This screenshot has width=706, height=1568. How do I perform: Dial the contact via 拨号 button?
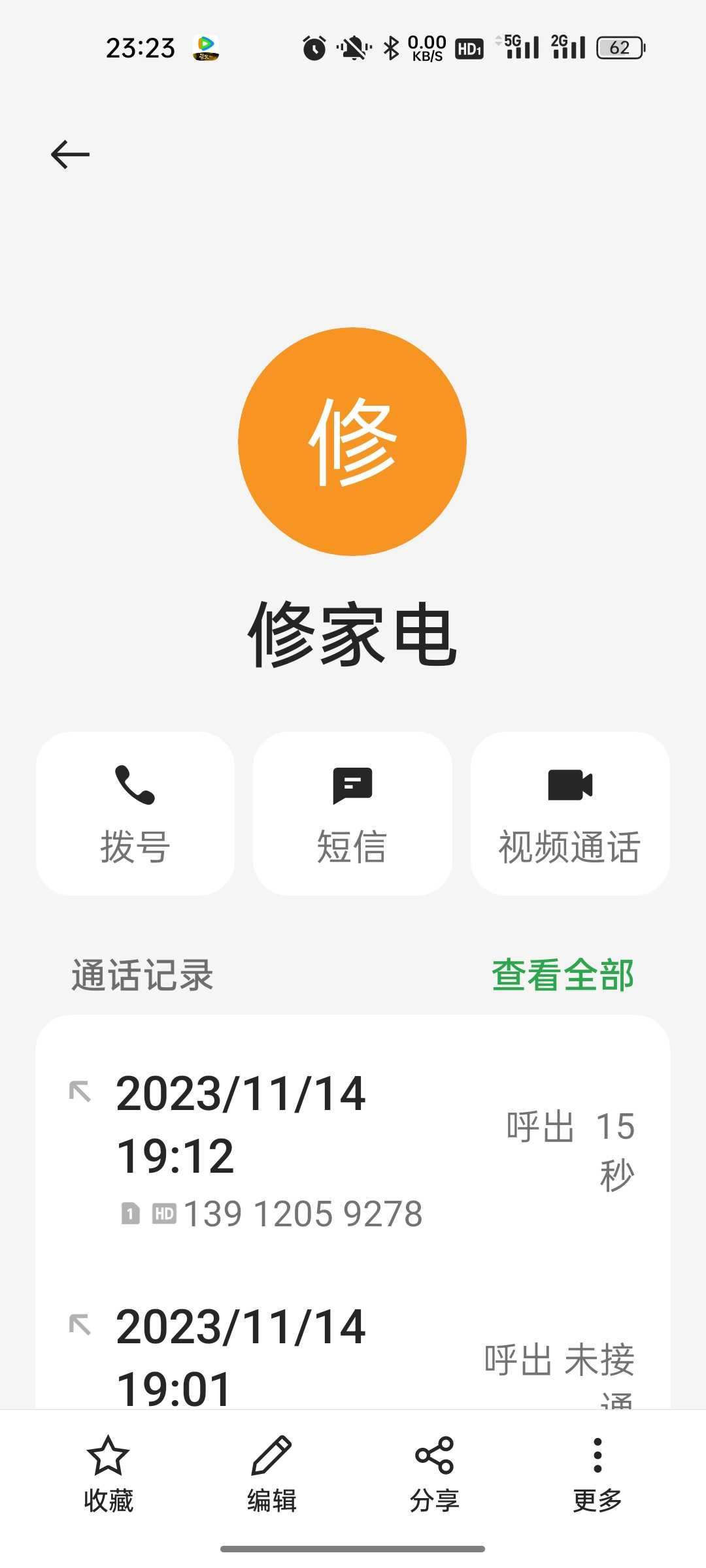[x=135, y=813]
